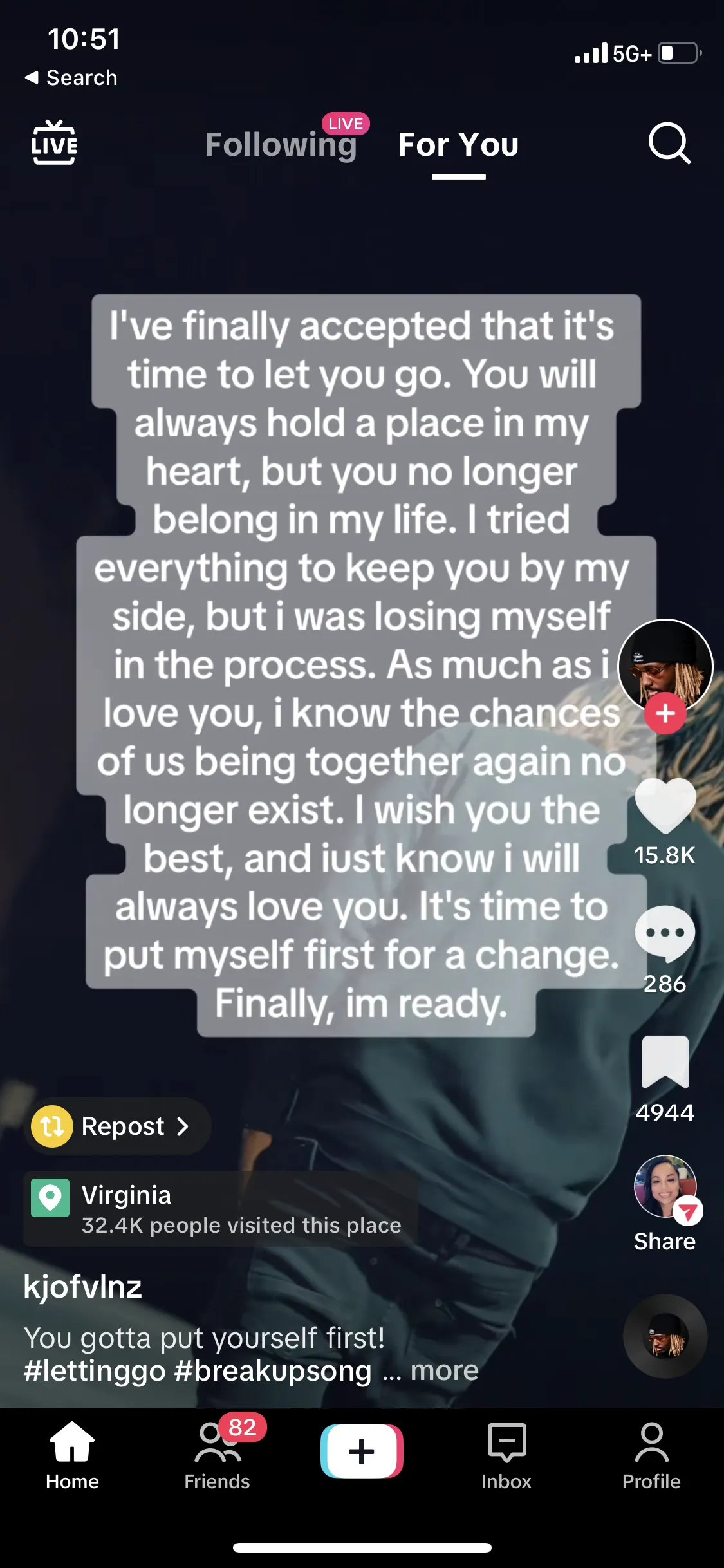This screenshot has height=1568, width=724.
Task: Return to Search via back arrow
Action: [x=71, y=78]
